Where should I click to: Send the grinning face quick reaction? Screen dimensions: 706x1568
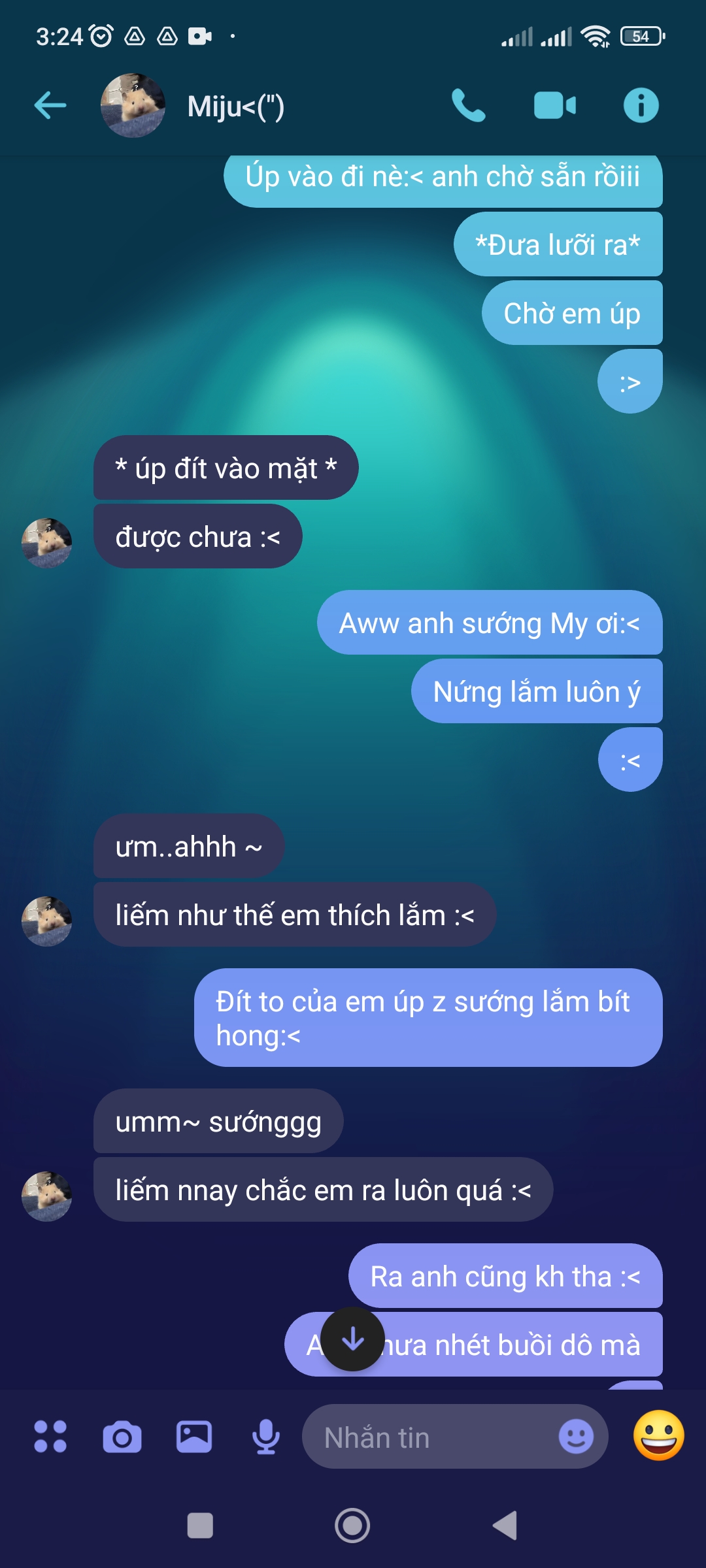pyautogui.click(x=658, y=1435)
